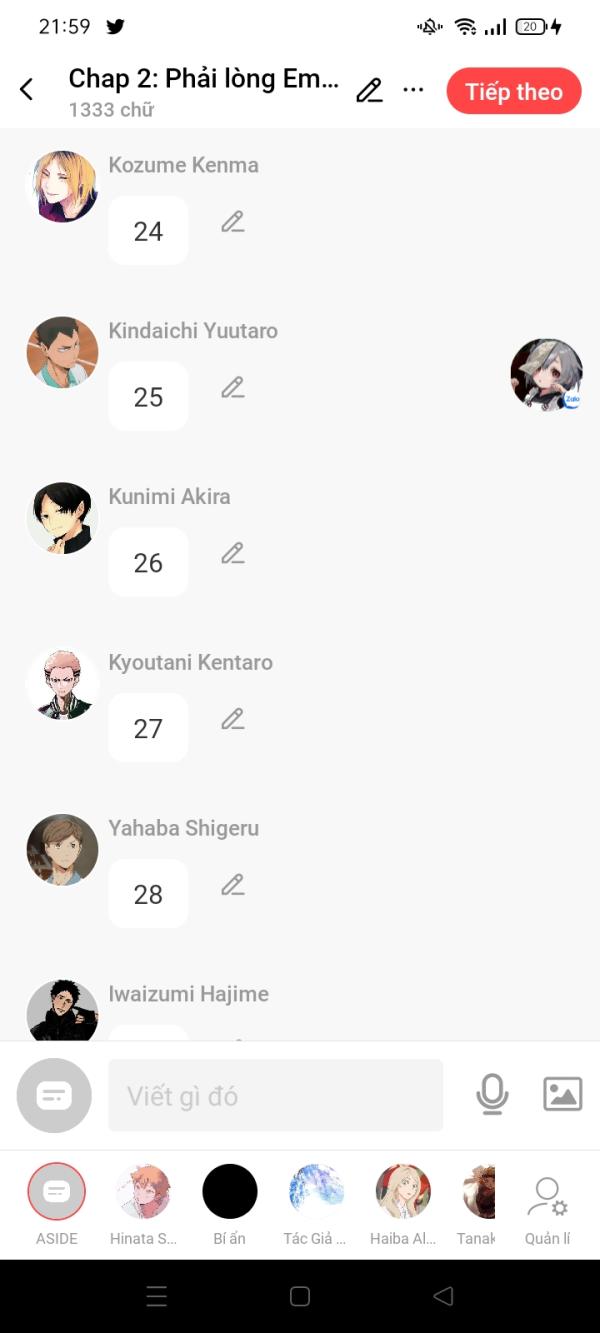Edit the chapter title with the pencil
This screenshot has height=1333, width=600.
369,91
